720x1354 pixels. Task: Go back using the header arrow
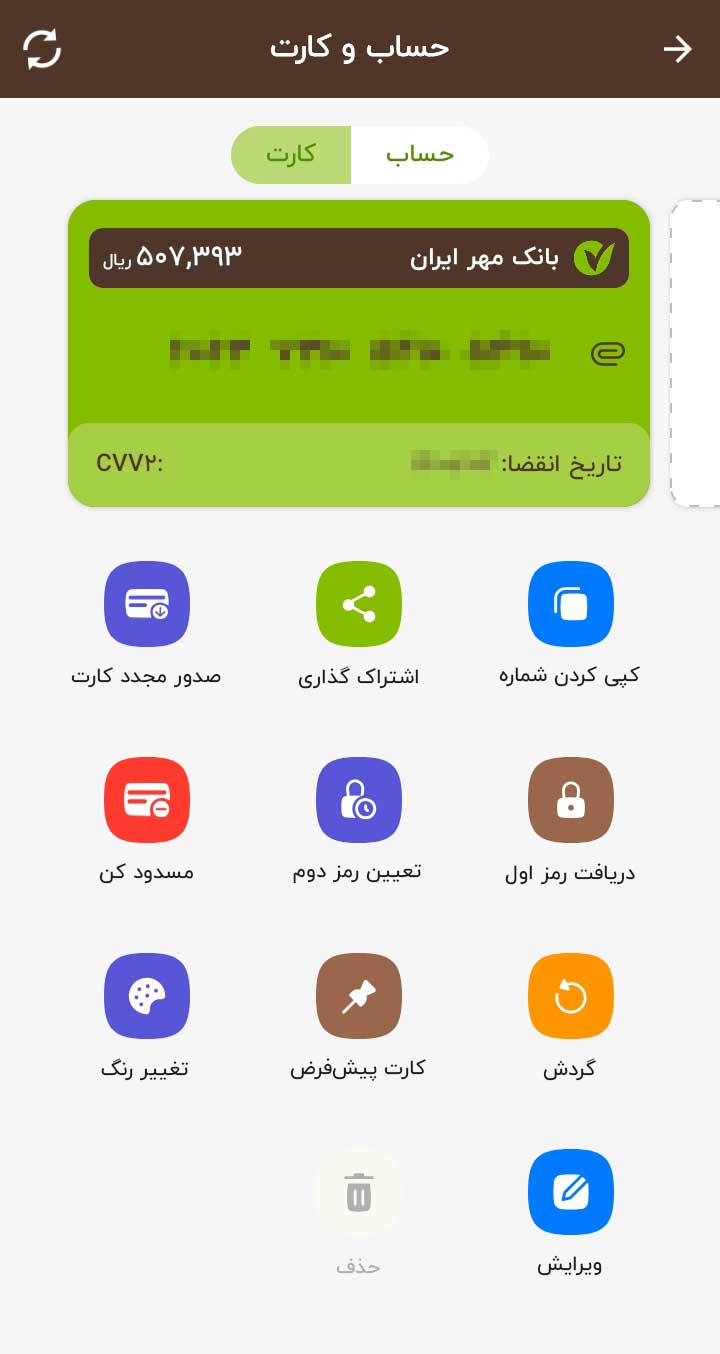pos(677,49)
